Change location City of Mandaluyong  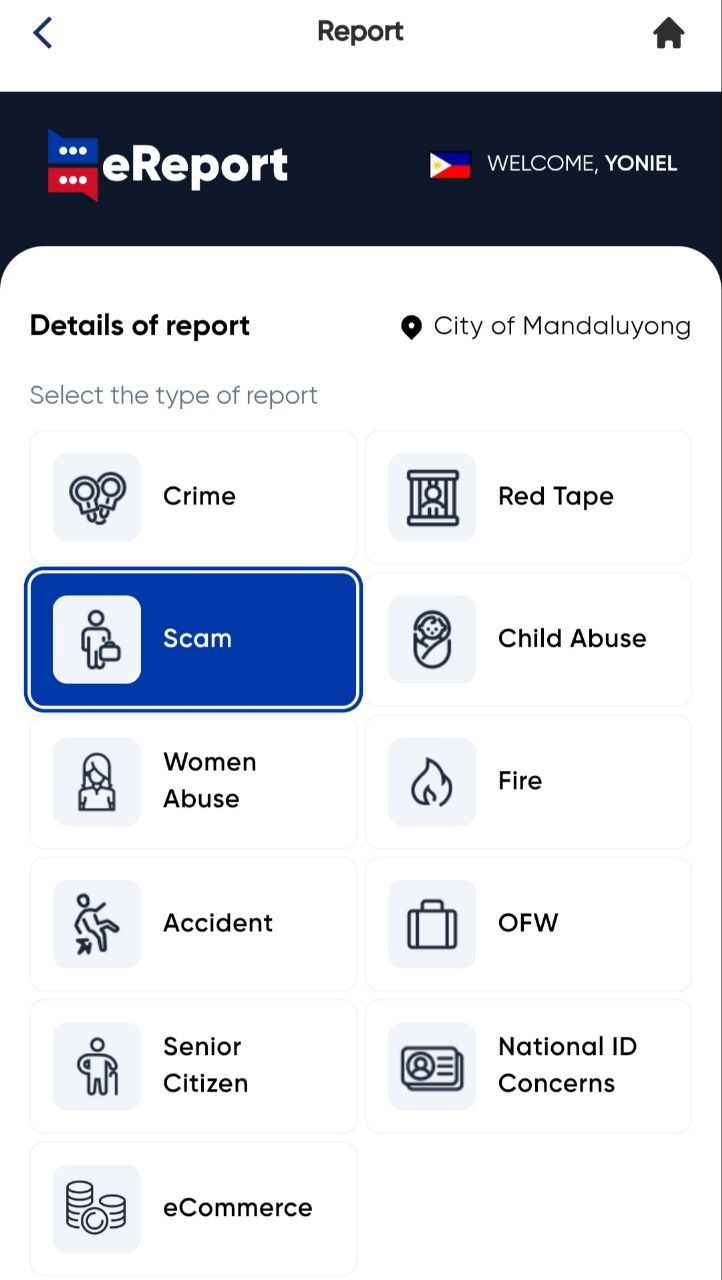(x=546, y=327)
